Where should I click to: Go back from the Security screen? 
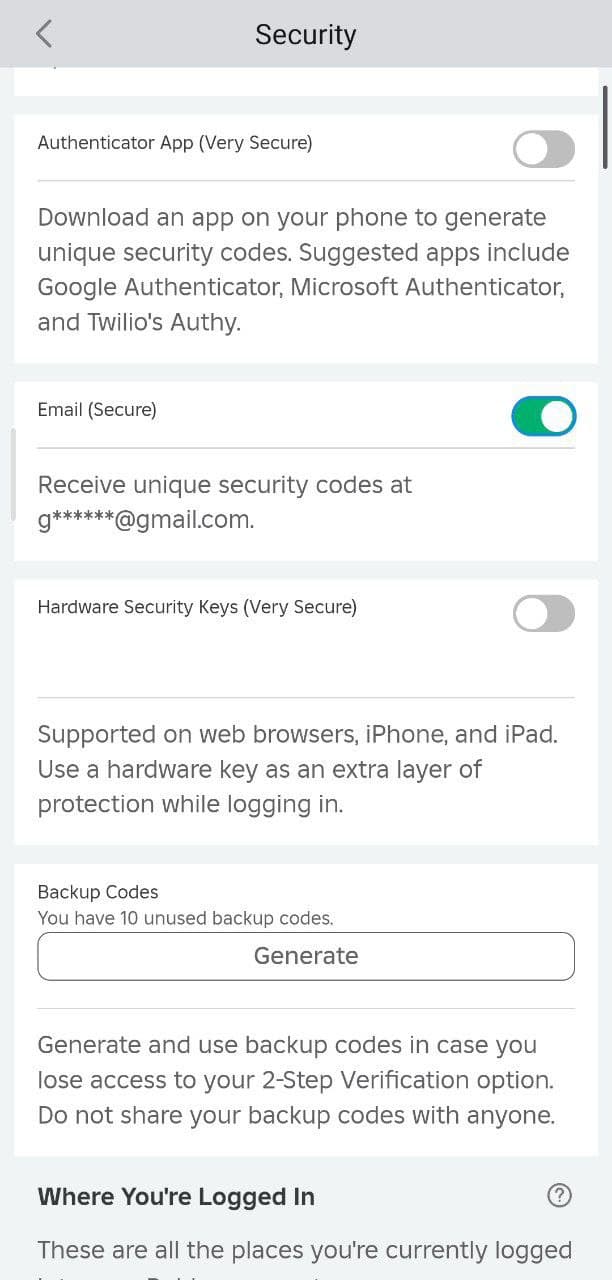click(43, 34)
